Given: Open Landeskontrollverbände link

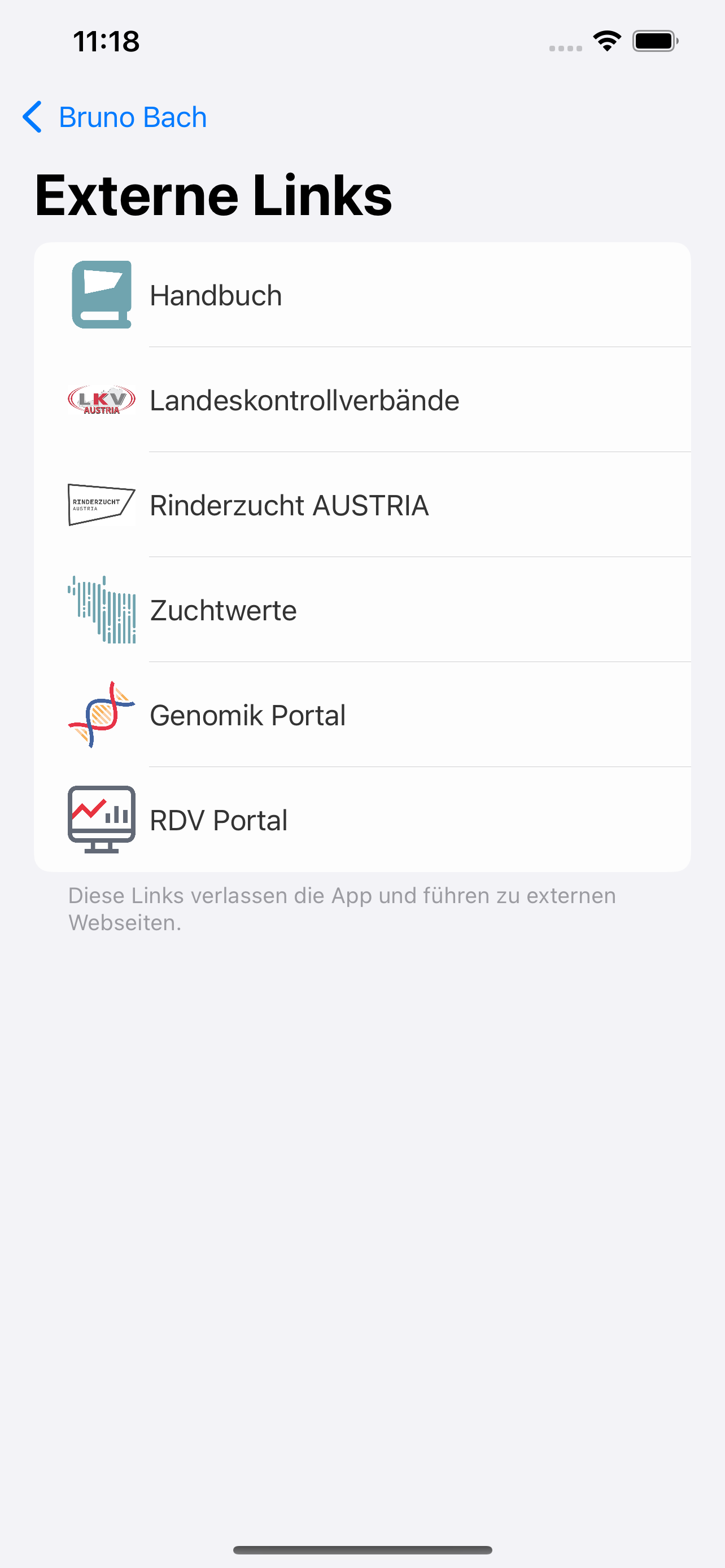Looking at the screenshot, I should (x=362, y=400).
